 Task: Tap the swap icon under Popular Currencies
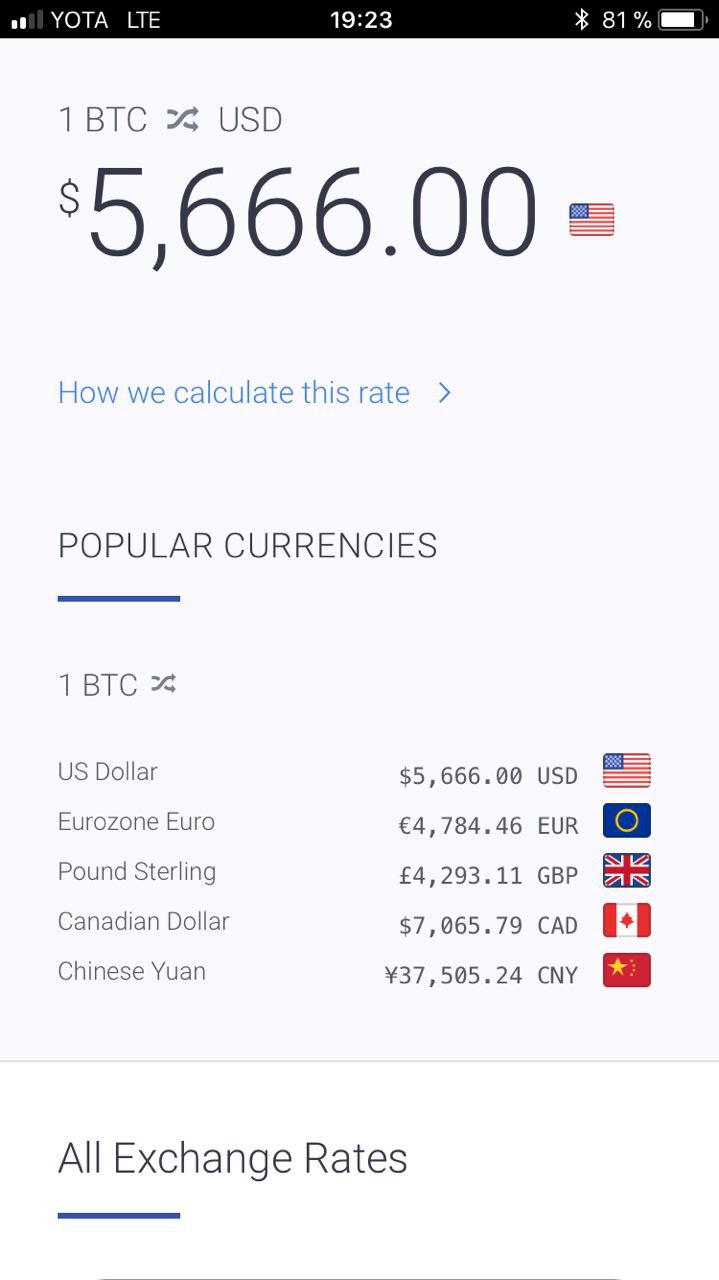point(163,684)
